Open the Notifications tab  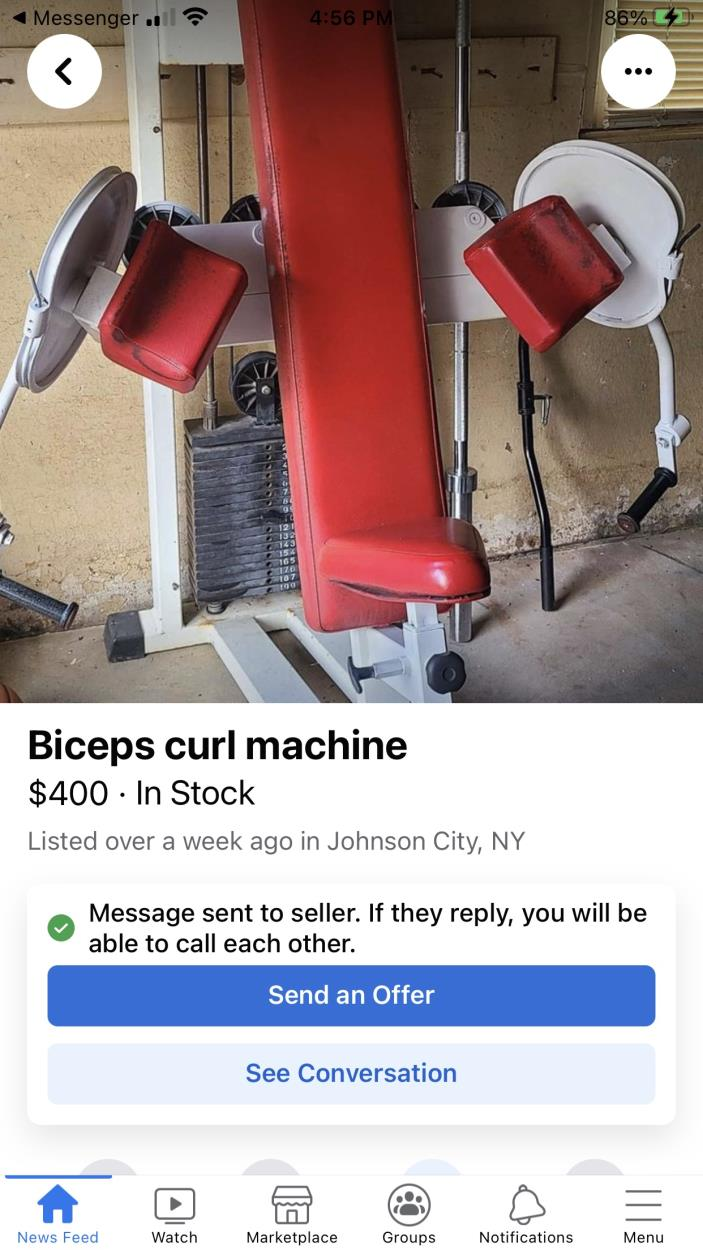click(x=526, y=1213)
